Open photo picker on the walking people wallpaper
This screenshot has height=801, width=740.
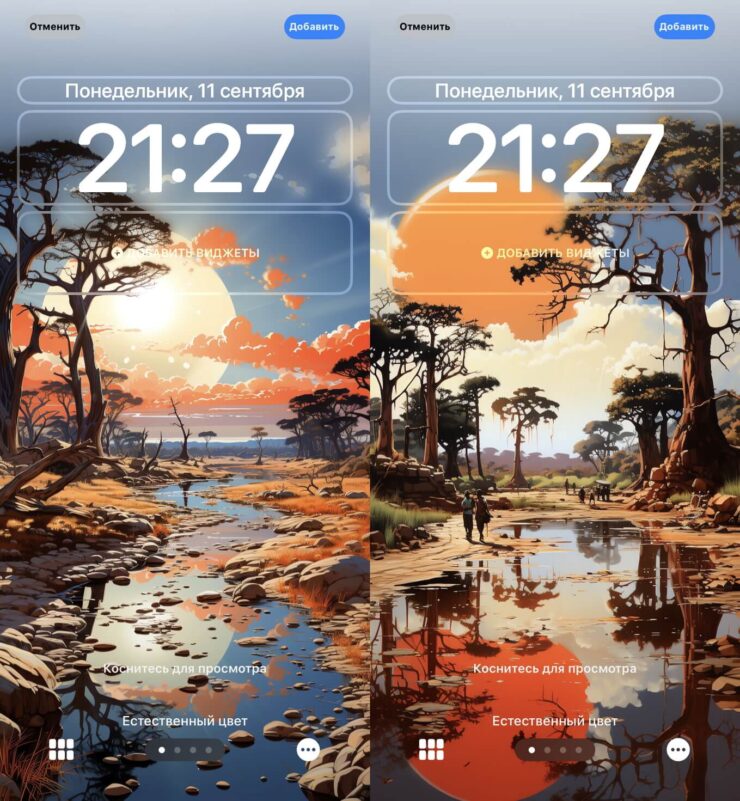point(432,750)
